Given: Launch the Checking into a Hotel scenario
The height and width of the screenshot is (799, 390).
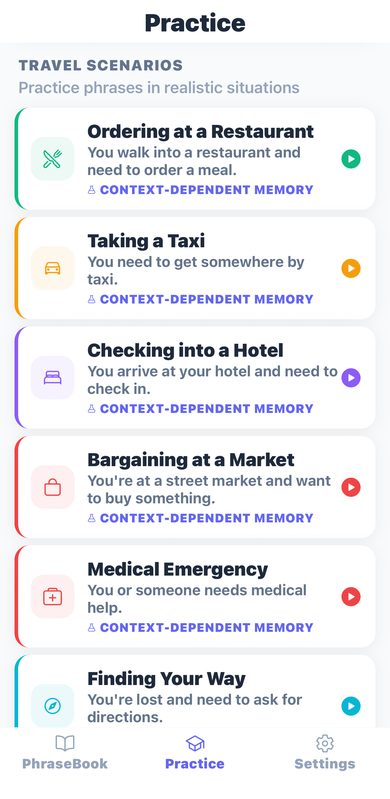Looking at the screenshot, I should pos(351,378).
